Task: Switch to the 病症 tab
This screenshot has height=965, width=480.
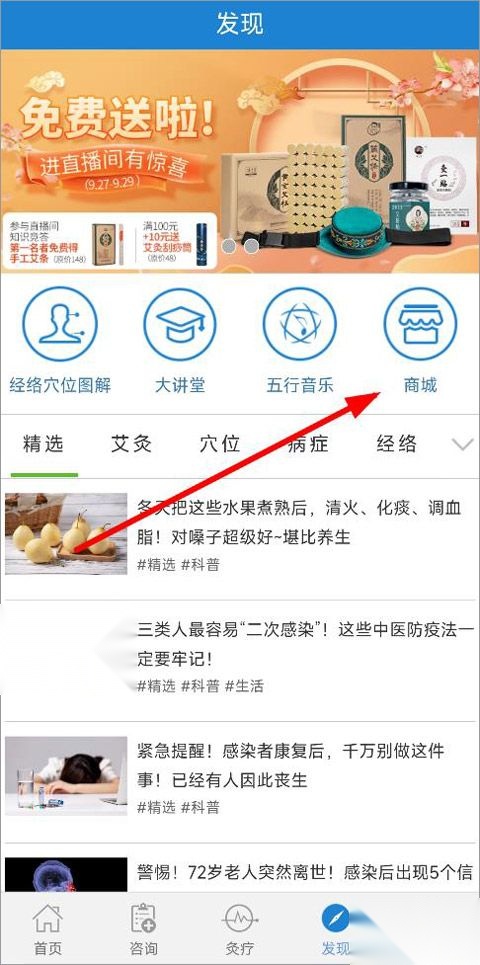Action: coord(308,444)
